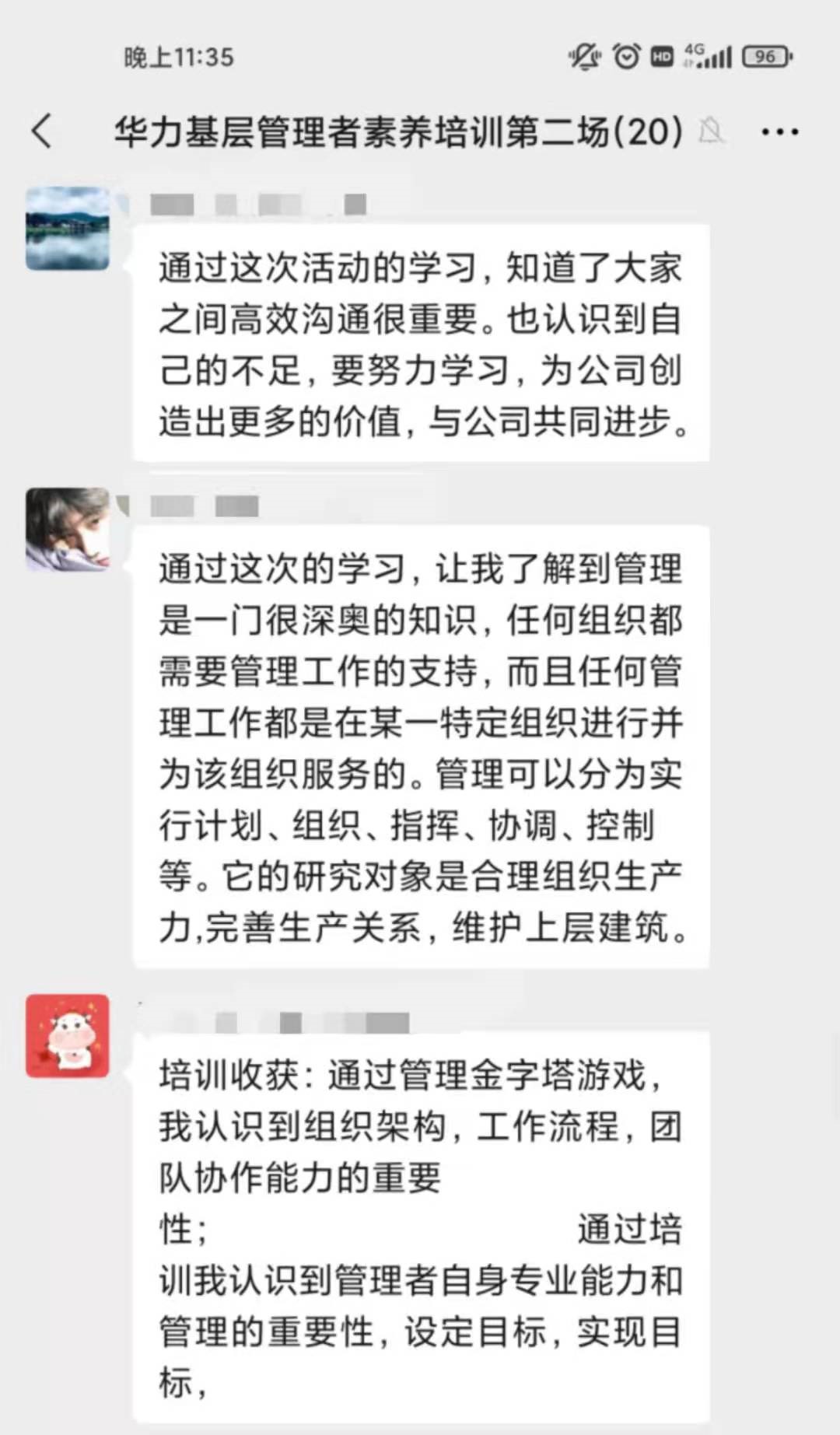View profile of the anime portrait avatar
This screenshot has height=1435, width=840.
click(68, 530)
